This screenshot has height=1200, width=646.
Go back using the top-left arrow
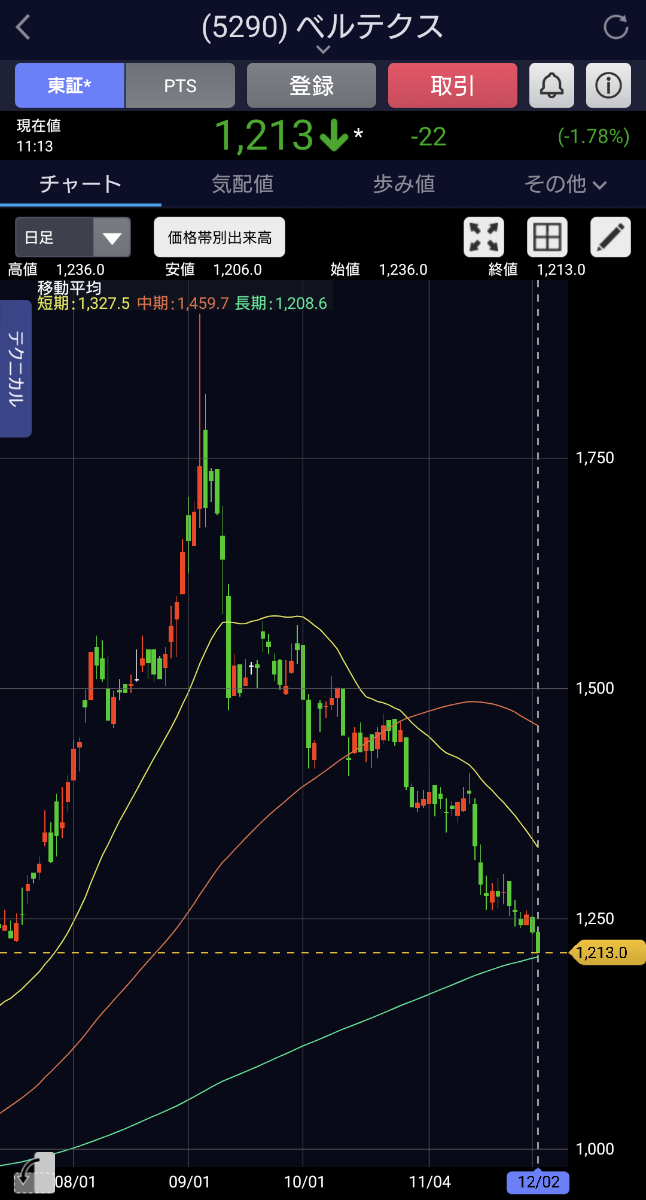tap(24, 27)
